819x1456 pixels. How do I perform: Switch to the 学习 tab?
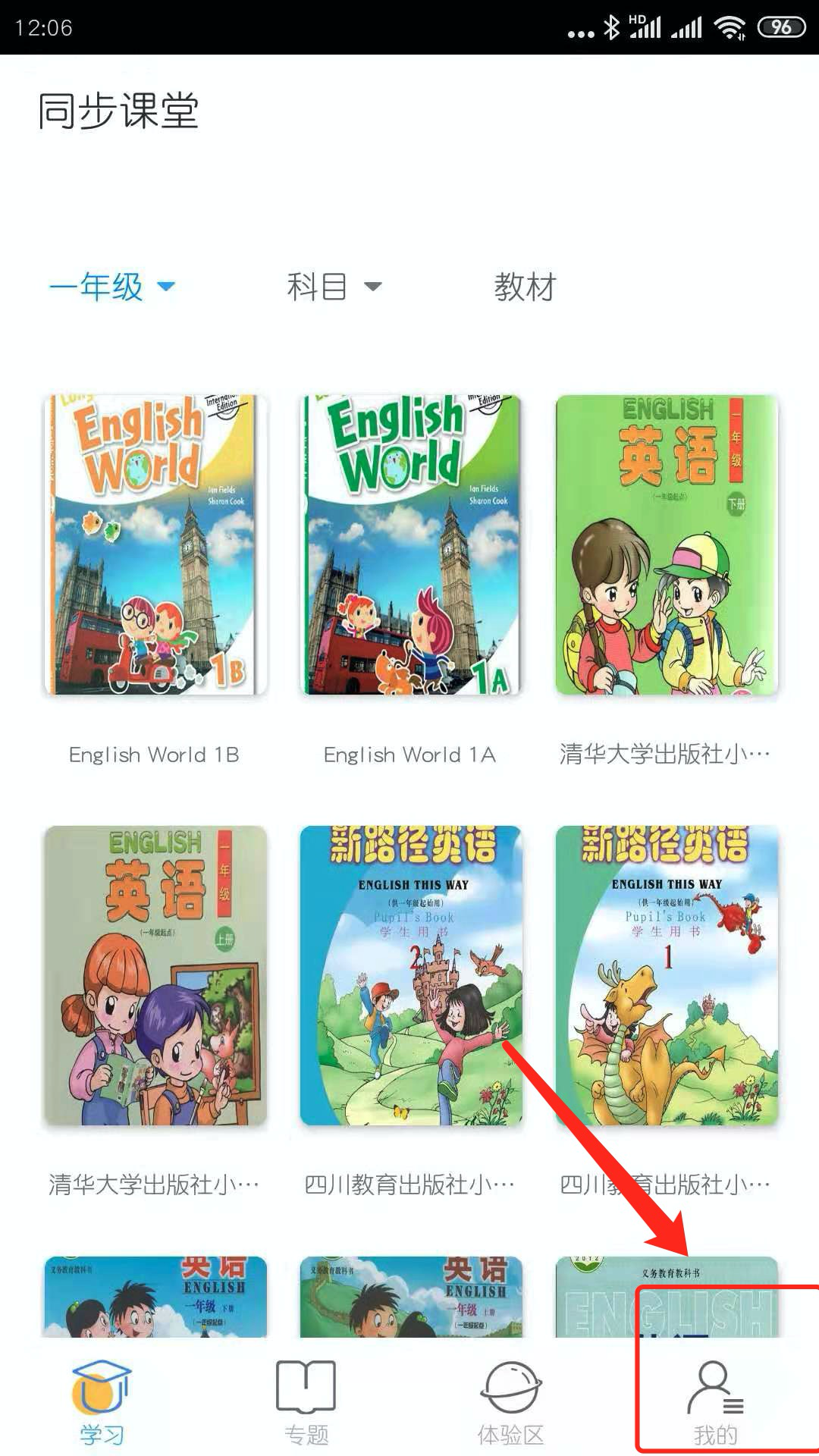(x=102, y=1401)
